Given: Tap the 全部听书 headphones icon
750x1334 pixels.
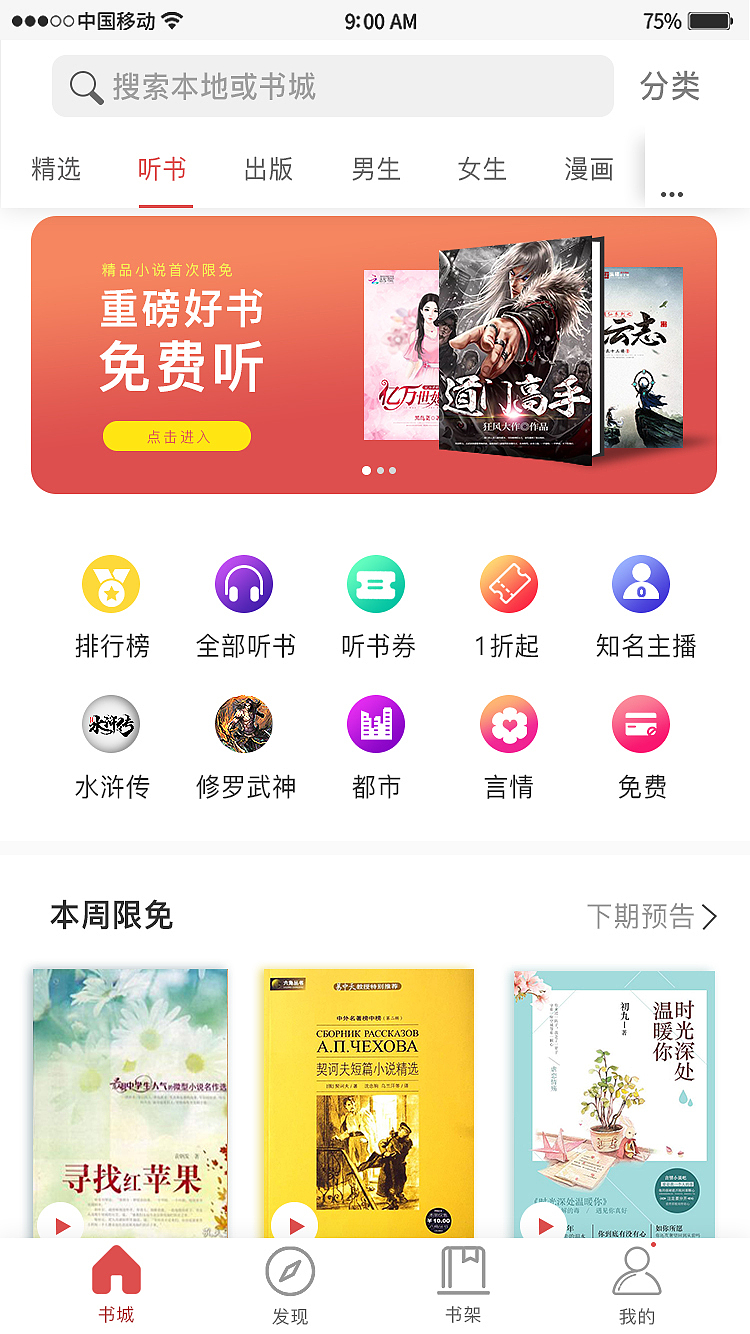Looking at the screenshot, I should (243, 583).
